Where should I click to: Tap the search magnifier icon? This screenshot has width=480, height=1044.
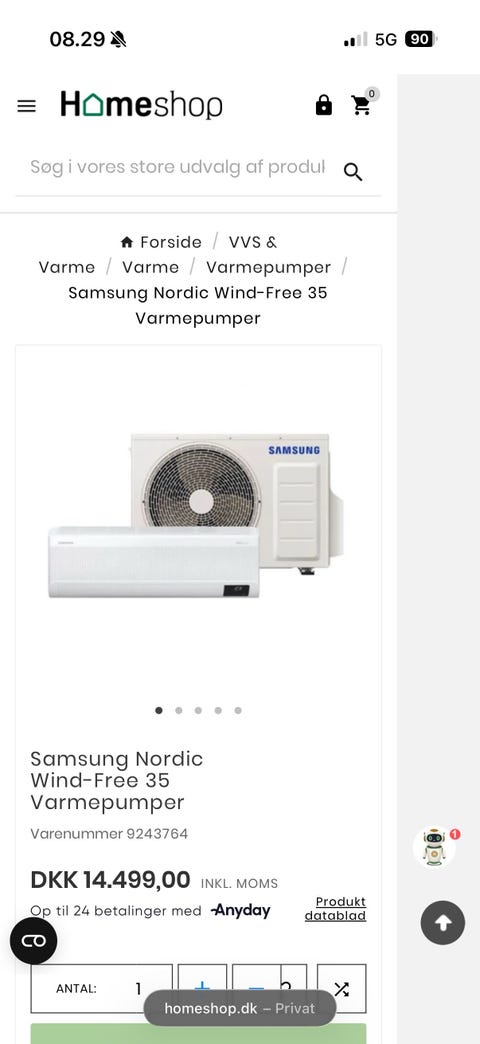[353, 172]
